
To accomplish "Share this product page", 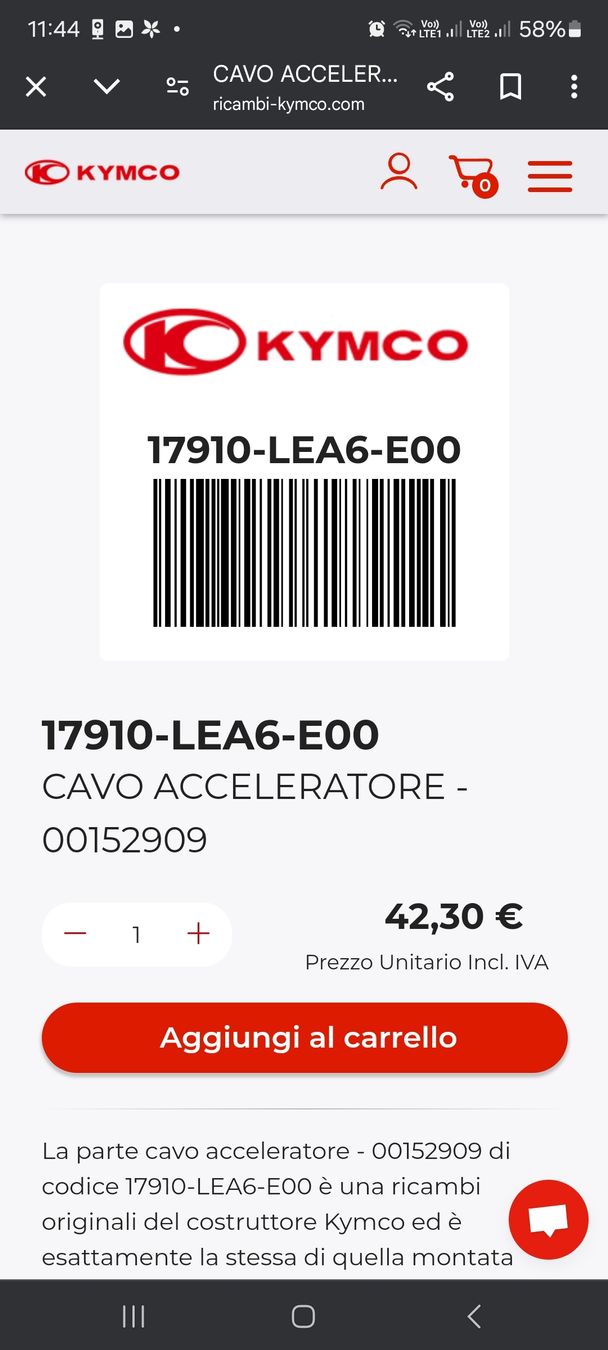I will pyautogui.click(x=440, y=87).
